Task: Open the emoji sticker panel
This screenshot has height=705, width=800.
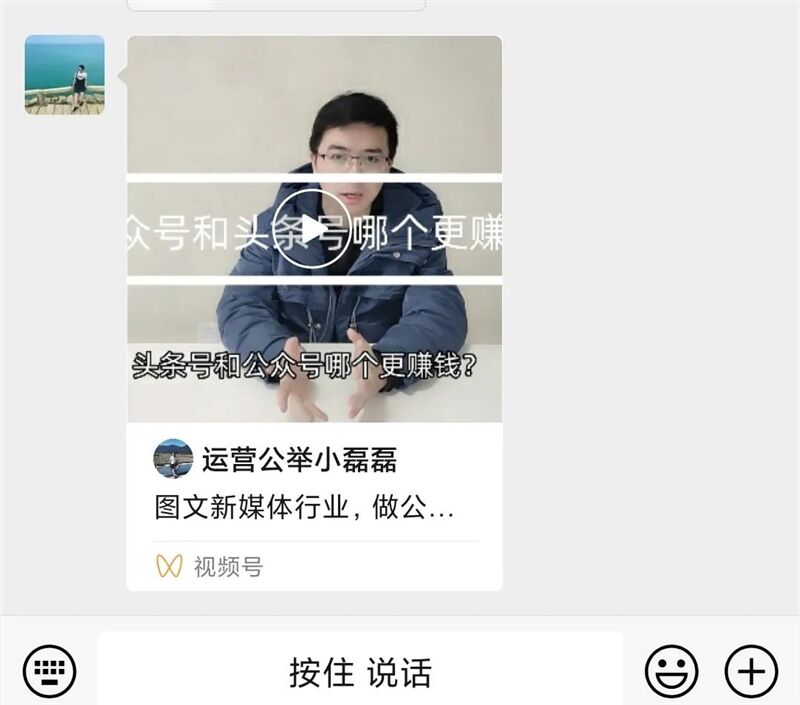Action: 671,671
